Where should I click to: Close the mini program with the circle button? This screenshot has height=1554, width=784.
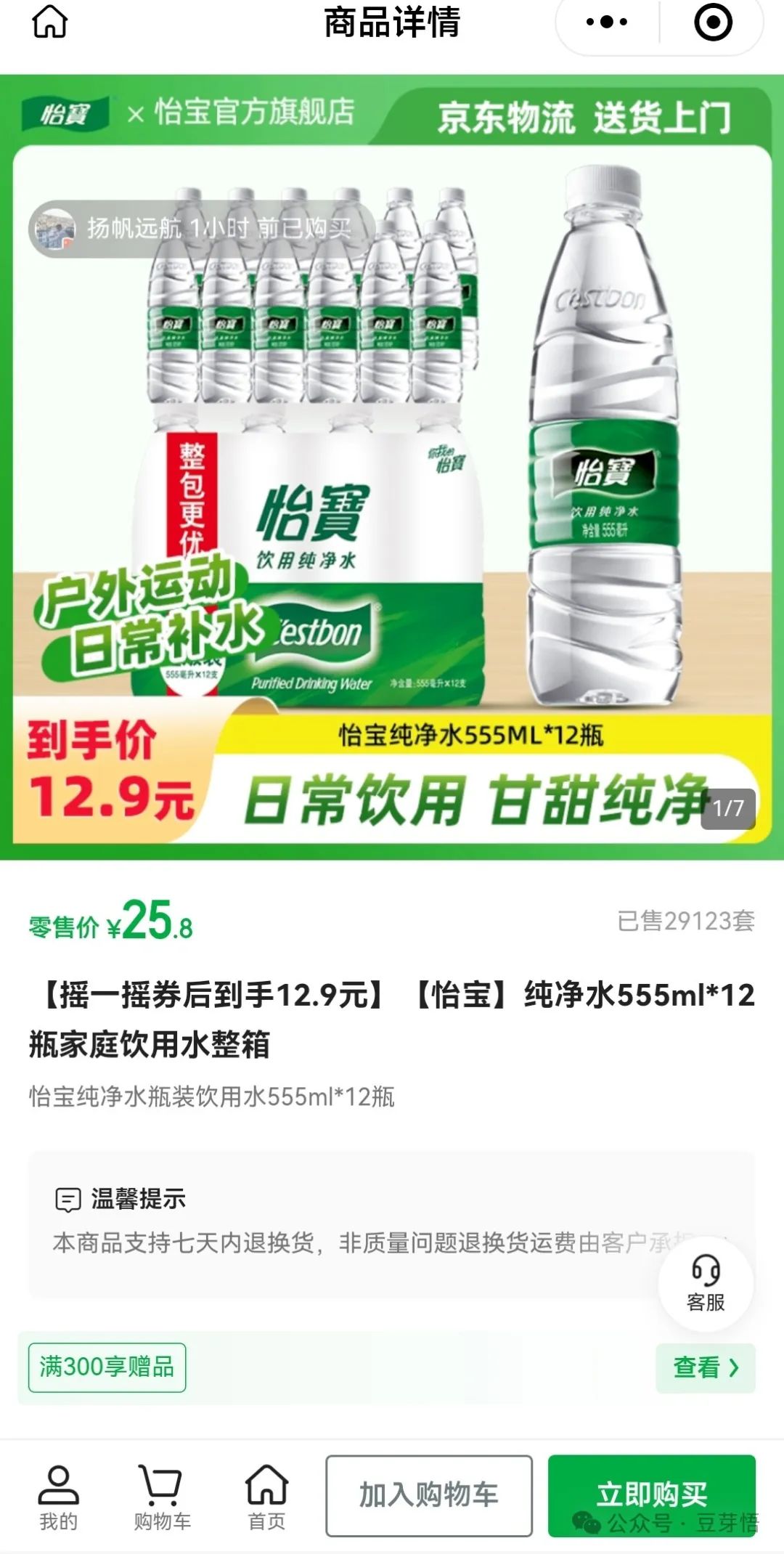tap(713, 23)
